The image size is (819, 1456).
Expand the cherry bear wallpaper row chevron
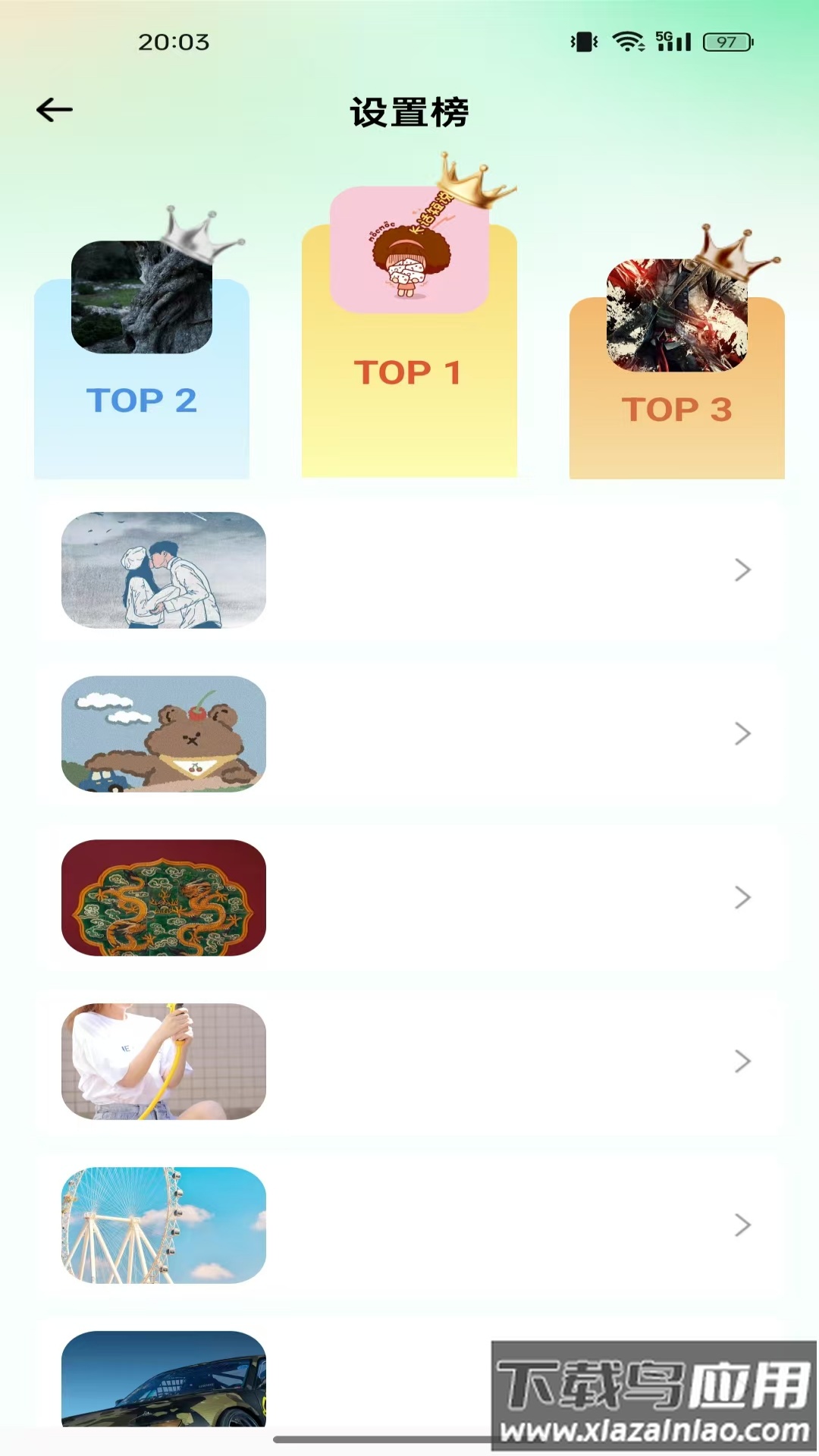click(742, 733)
